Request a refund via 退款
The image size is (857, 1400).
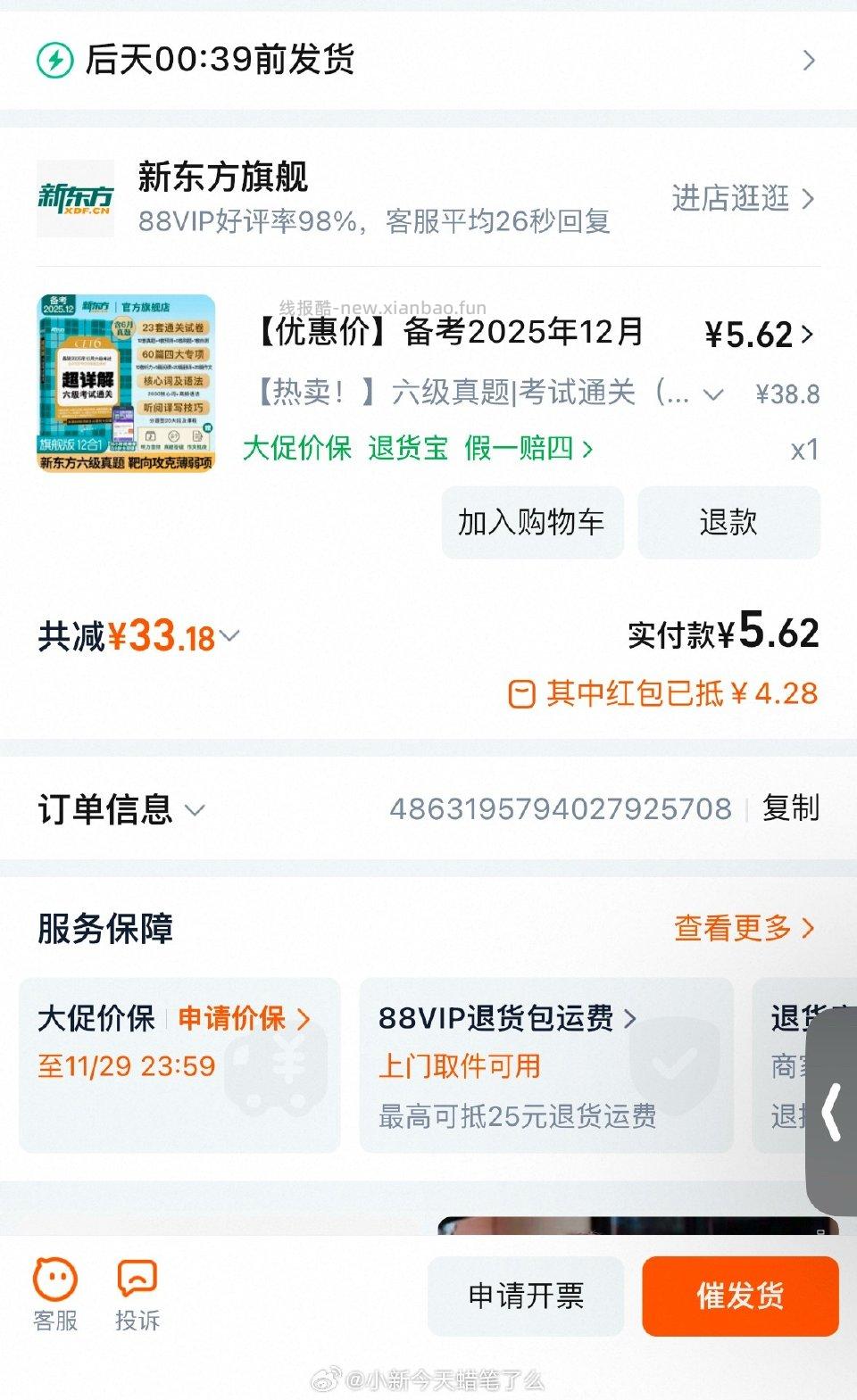[728, 523]
